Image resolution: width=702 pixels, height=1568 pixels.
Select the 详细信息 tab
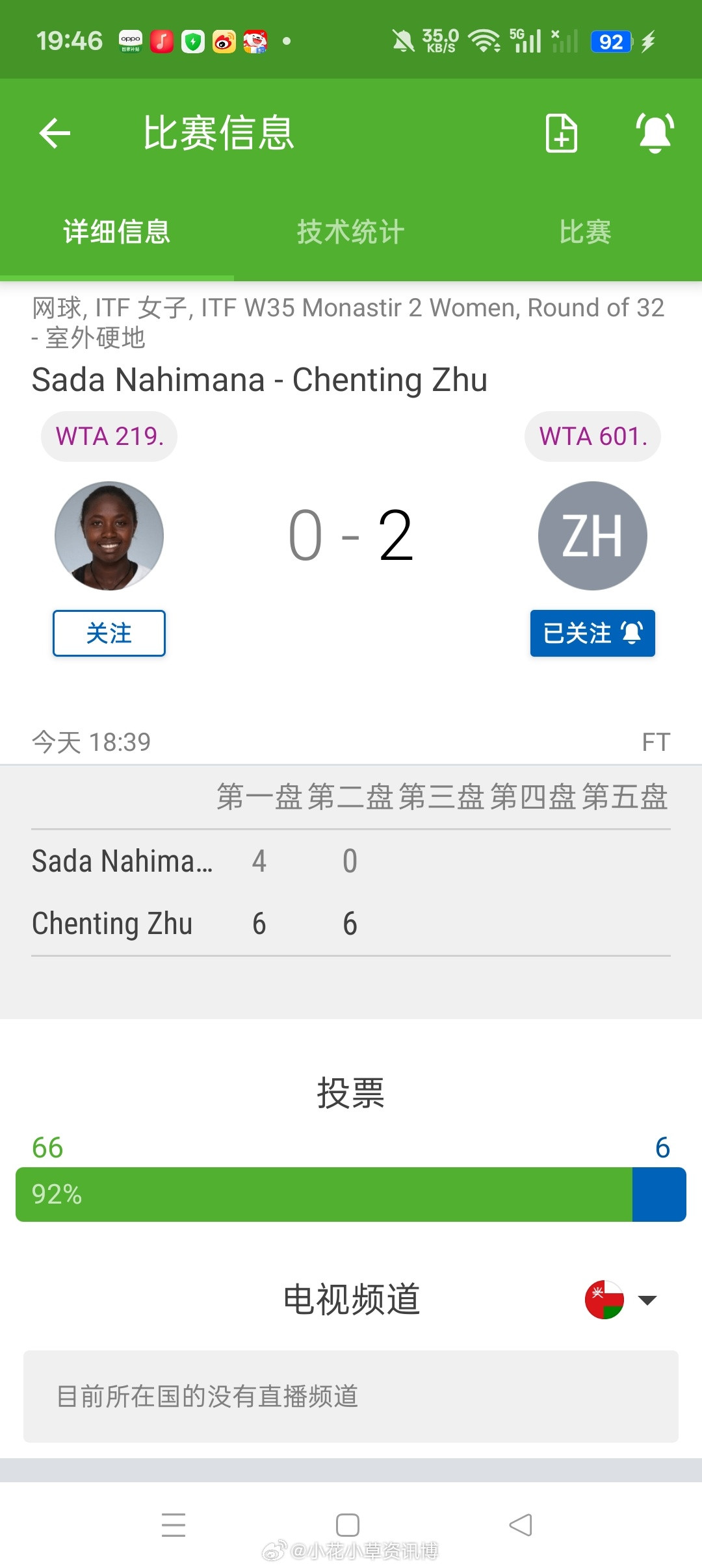[x=117, y=232]
